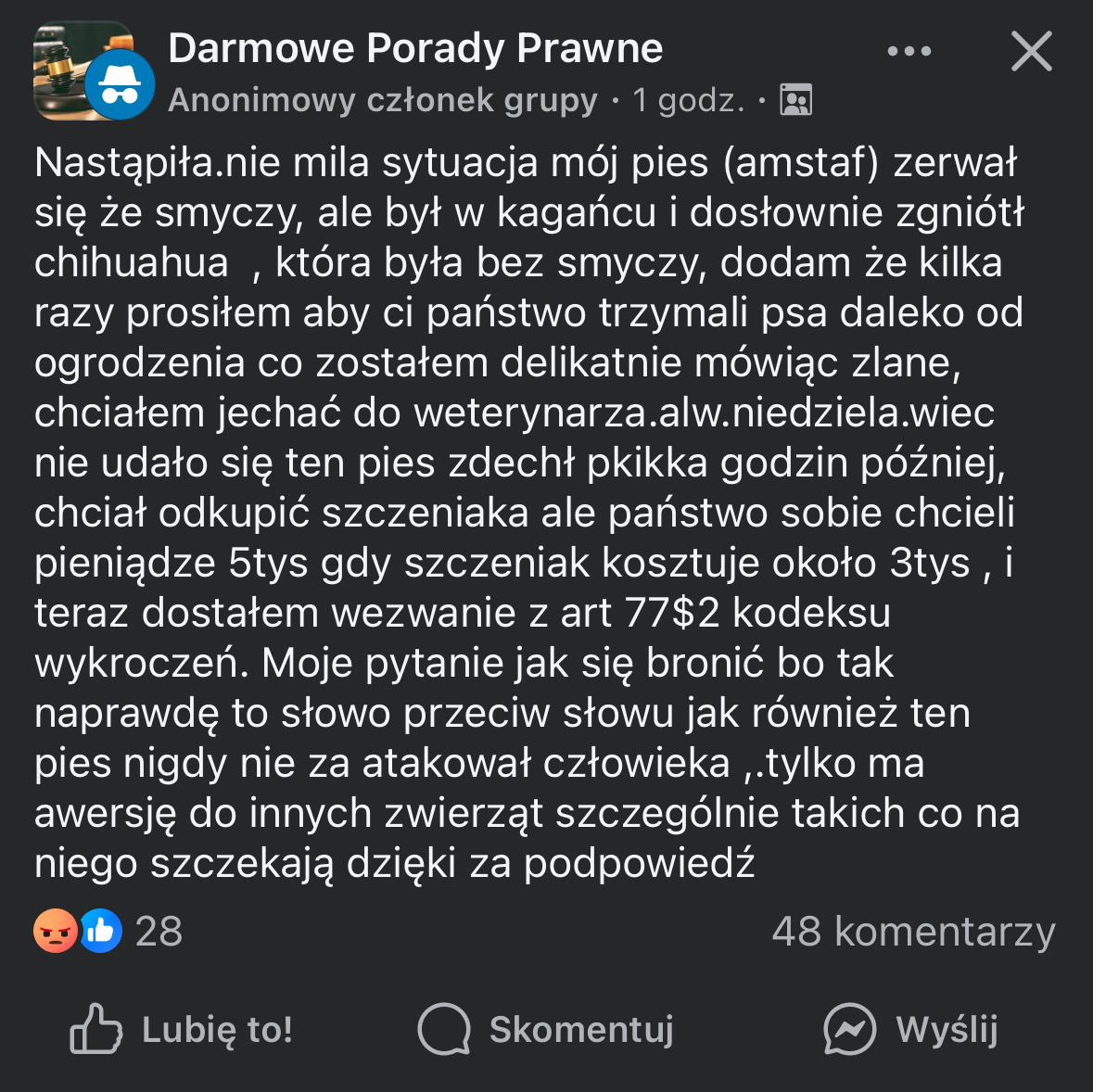This screenshot has height=1092, width=1093.
Task: Send the post via Wyślij
Action: (x=911, y=1029)
